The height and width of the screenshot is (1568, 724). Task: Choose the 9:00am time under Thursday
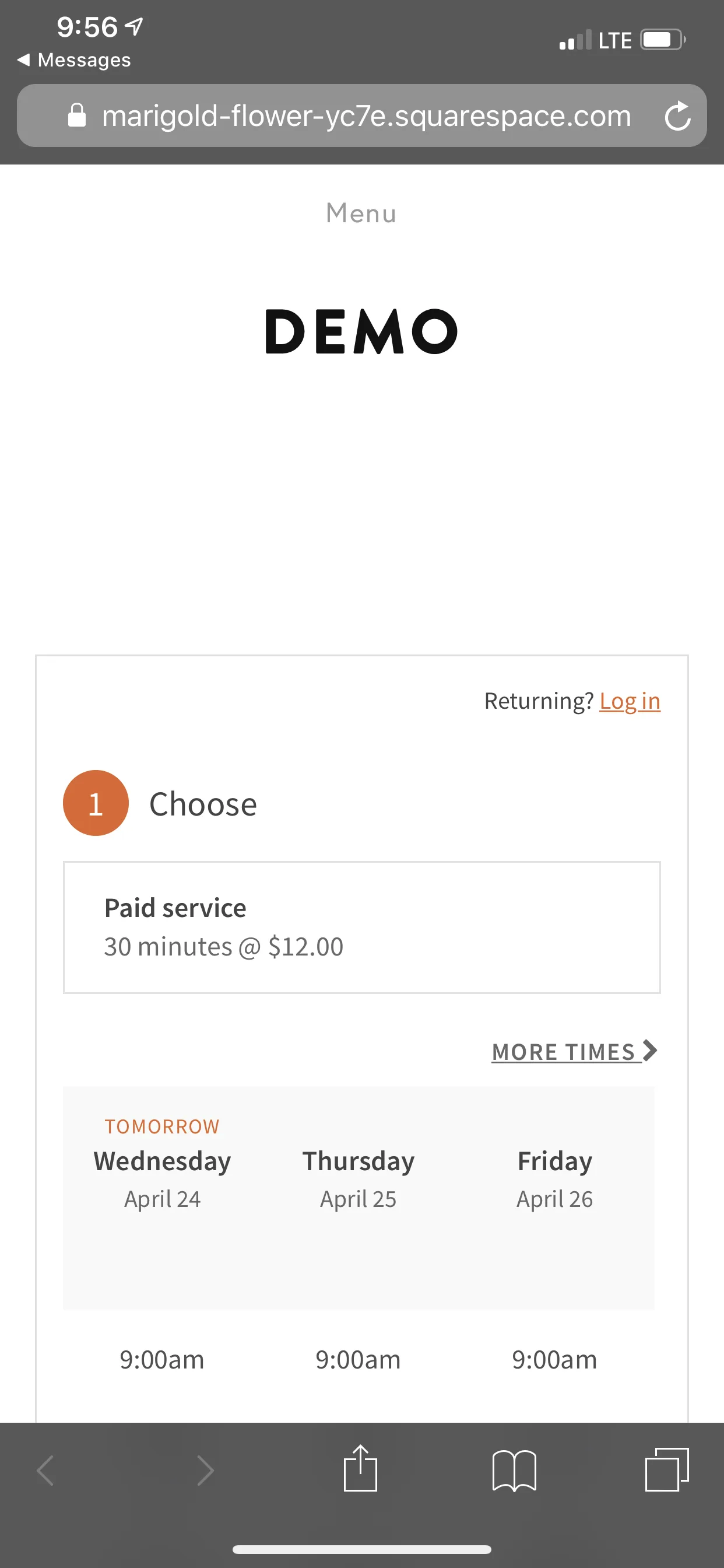[359, 1359]
